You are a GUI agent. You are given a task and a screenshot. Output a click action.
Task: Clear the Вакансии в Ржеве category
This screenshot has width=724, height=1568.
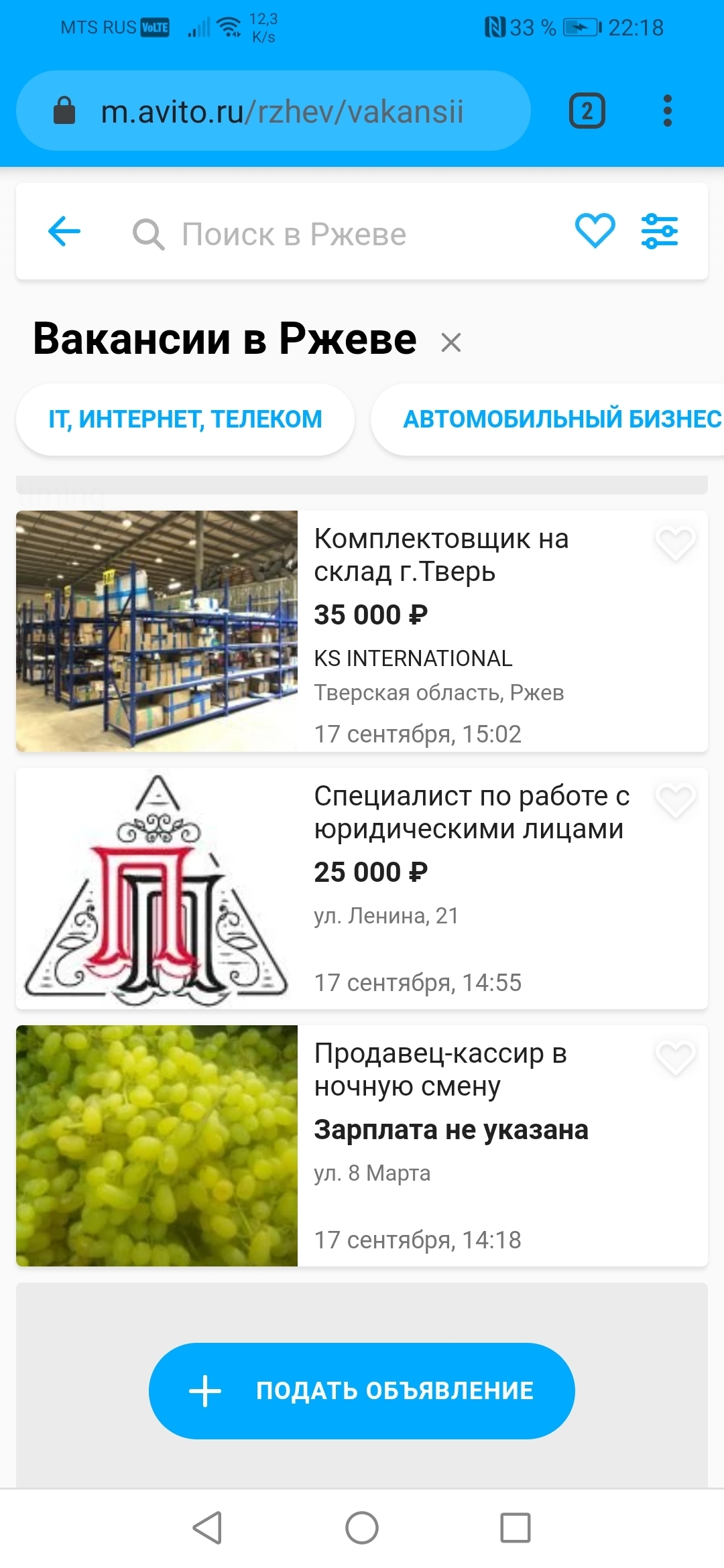tap(451, 343)
